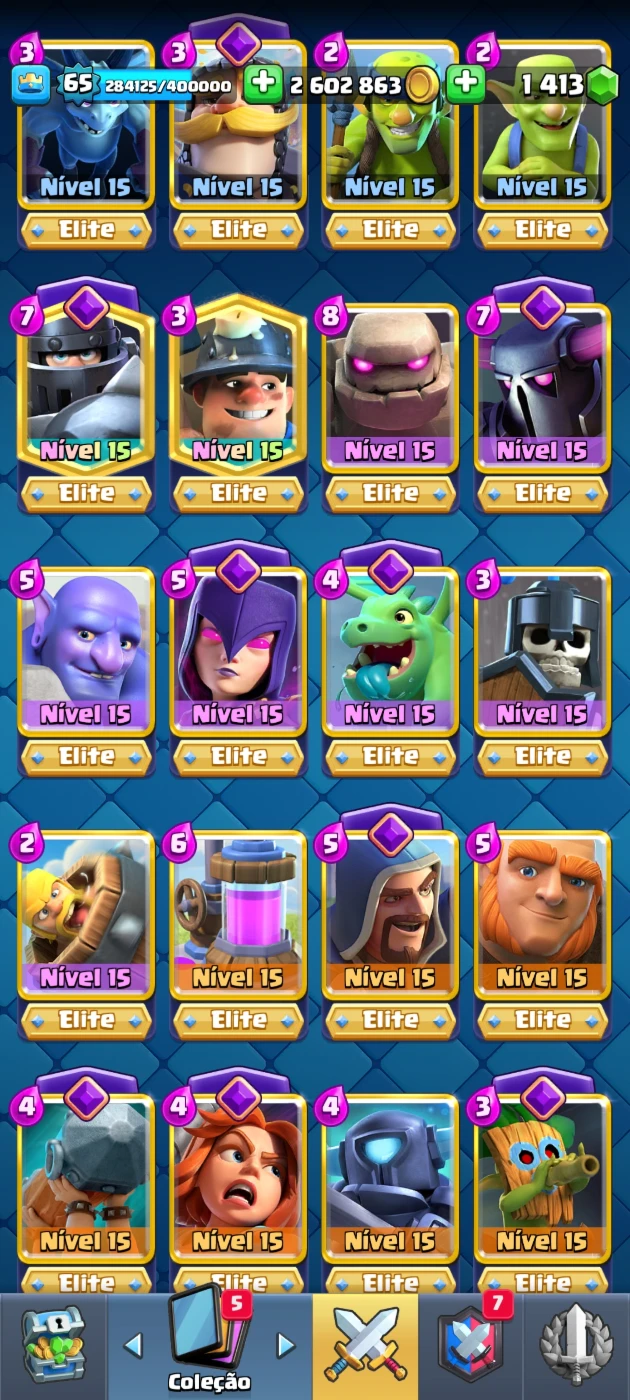
Task: Open the Events tab
Action: click(x=576, y=1346)
